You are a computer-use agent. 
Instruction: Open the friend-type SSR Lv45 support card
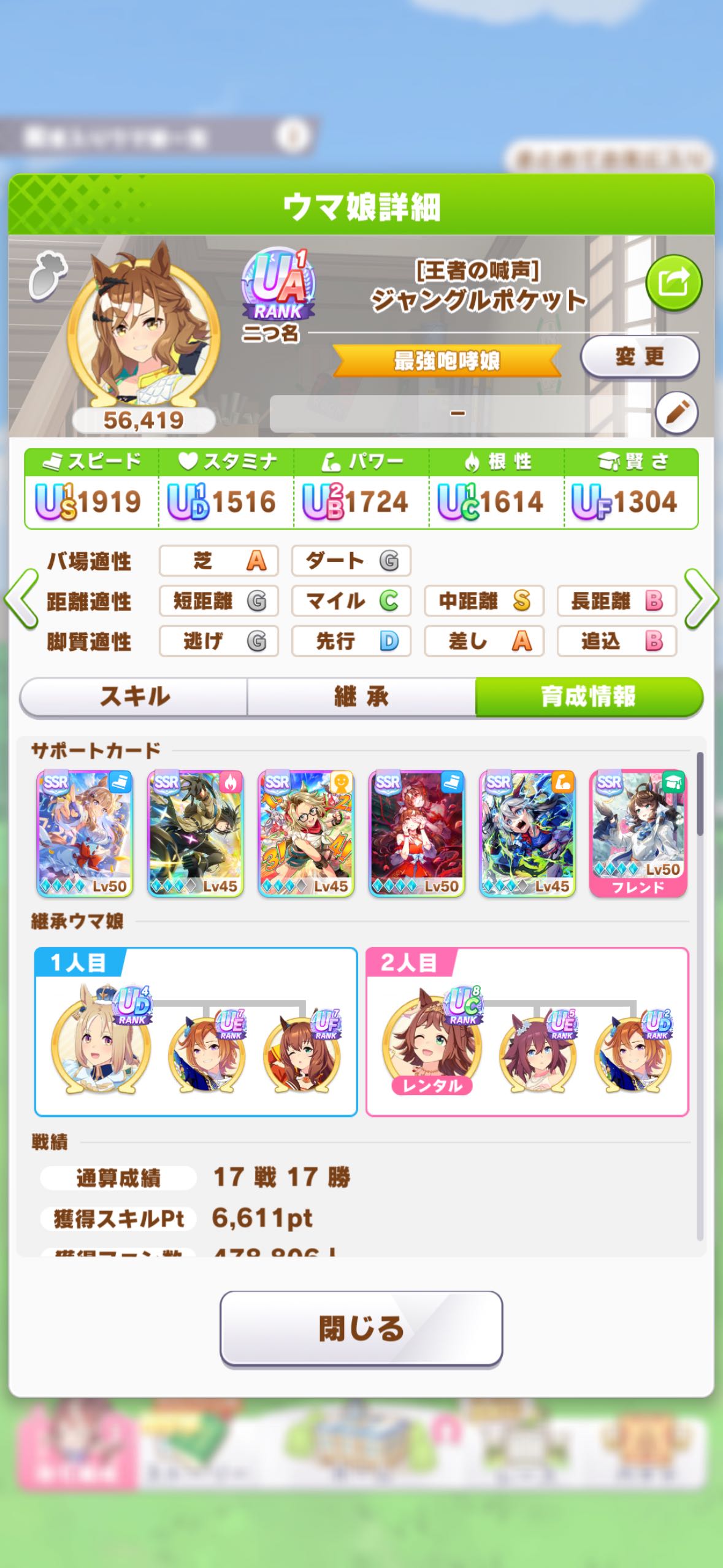pos(306,833)
